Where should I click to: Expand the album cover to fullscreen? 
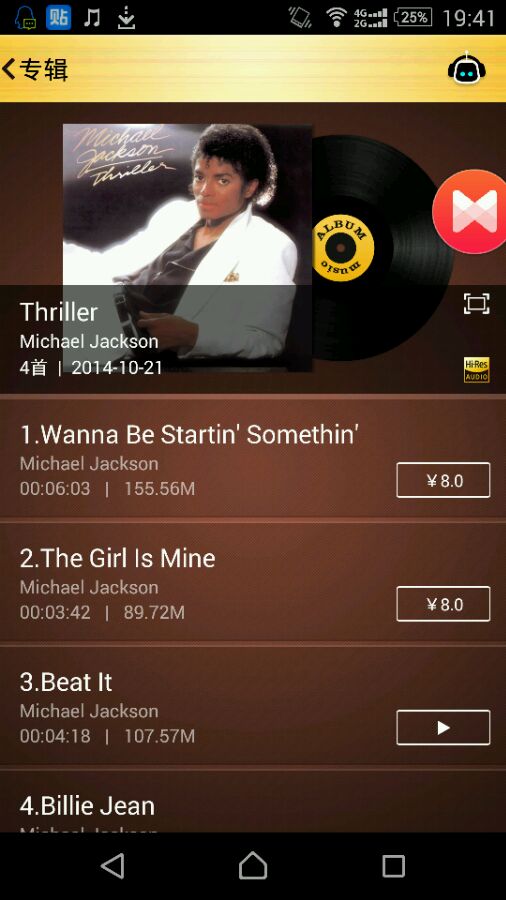tap(476, 303)
